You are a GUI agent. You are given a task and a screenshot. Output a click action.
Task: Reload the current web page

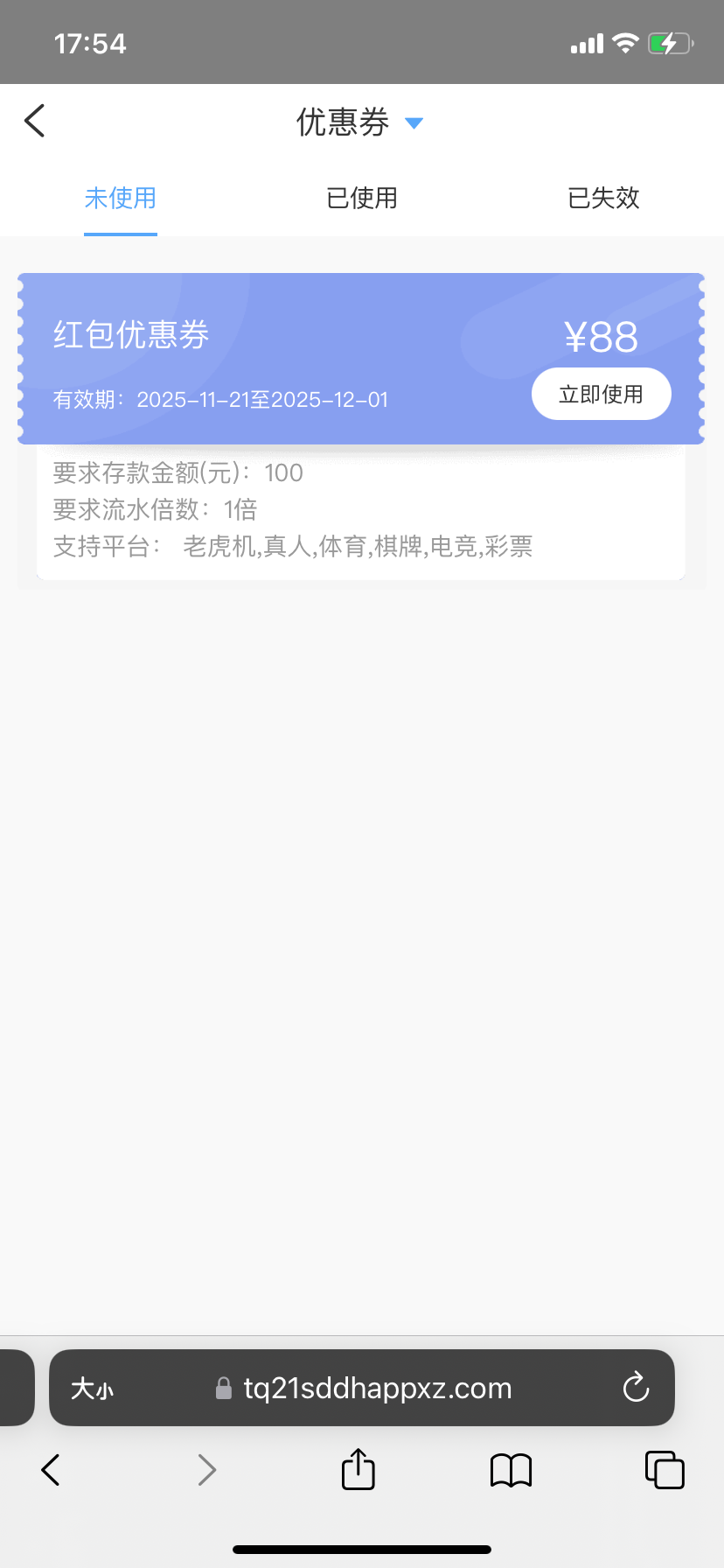[x=636, y=1388]
